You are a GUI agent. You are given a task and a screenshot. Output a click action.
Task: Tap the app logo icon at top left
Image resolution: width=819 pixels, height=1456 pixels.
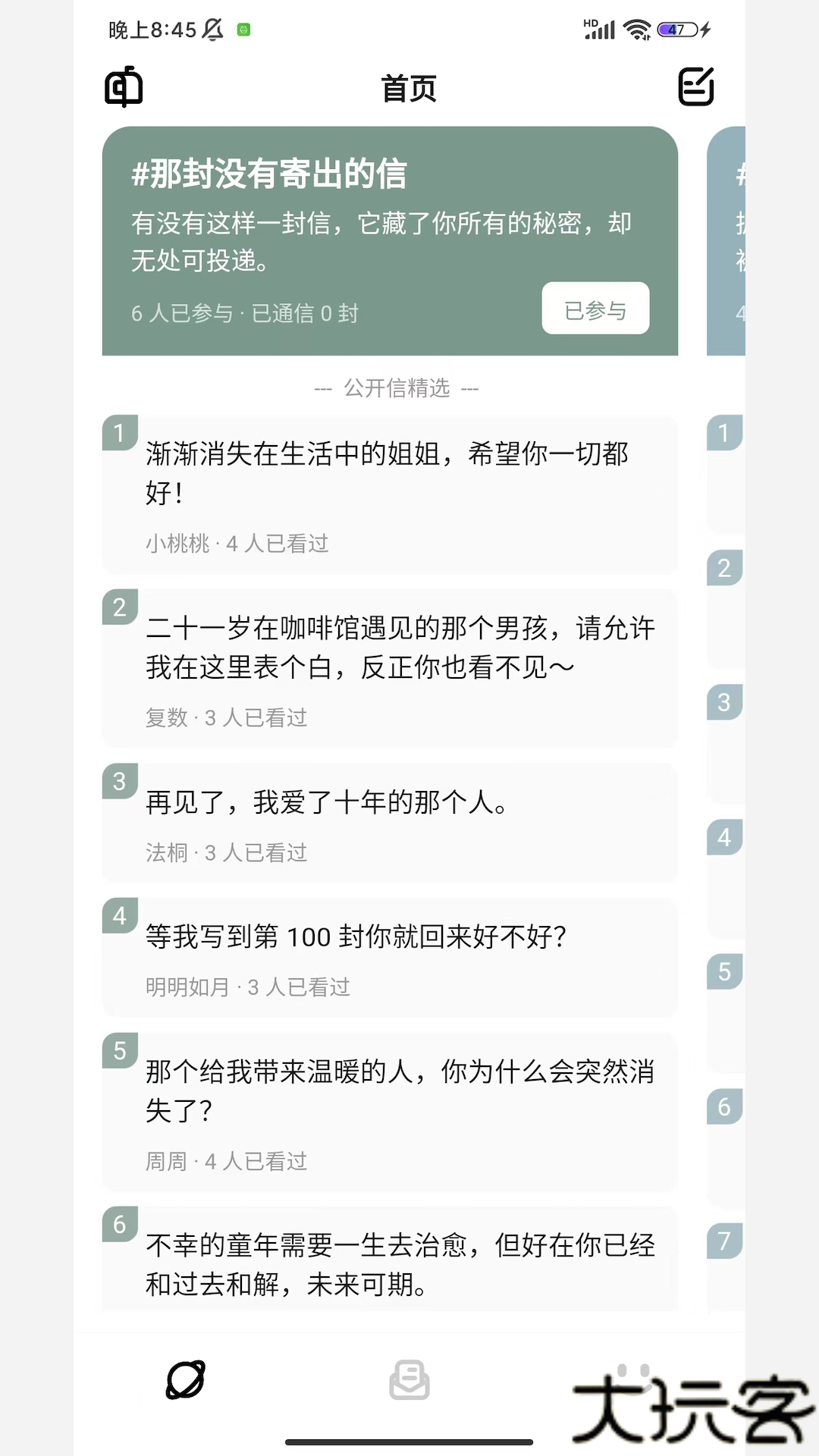point(123,86)
